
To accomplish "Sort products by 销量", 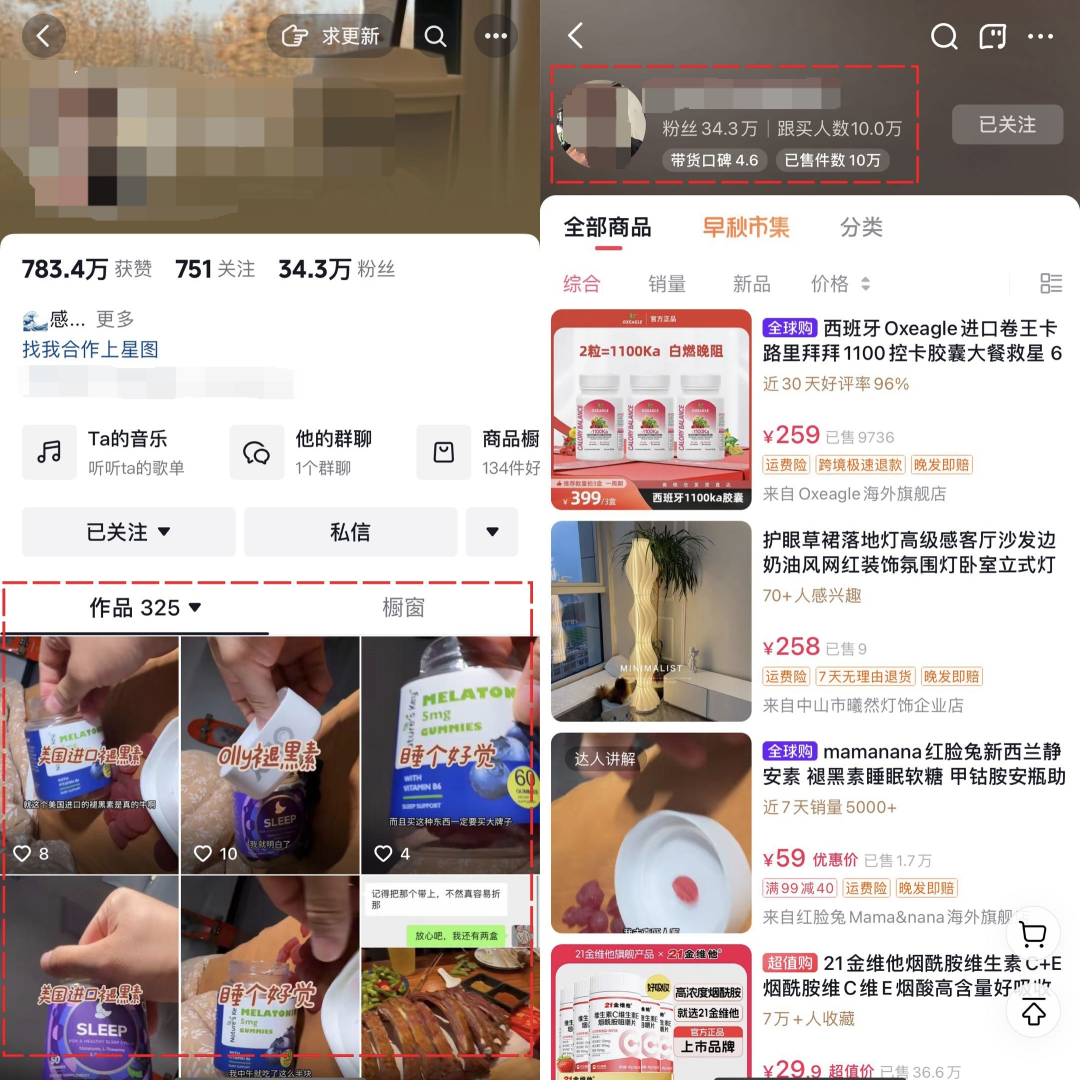I will point(666,284).
